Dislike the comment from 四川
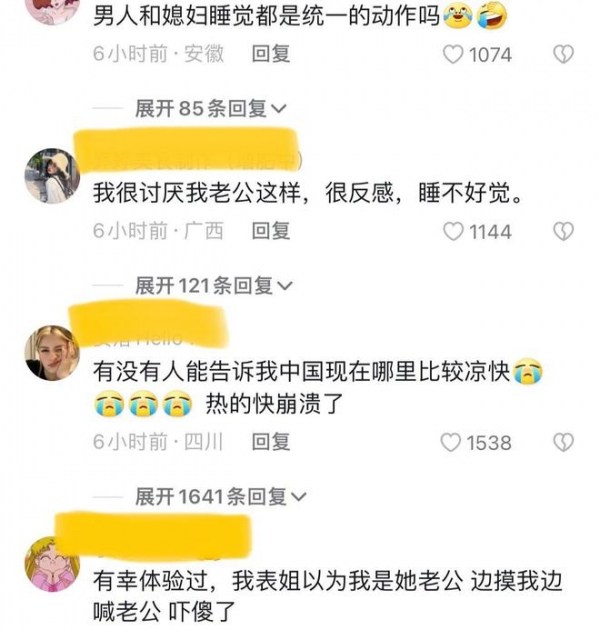Screen dimensions: 600x630 pyautogui.click(x=564, y=442)
